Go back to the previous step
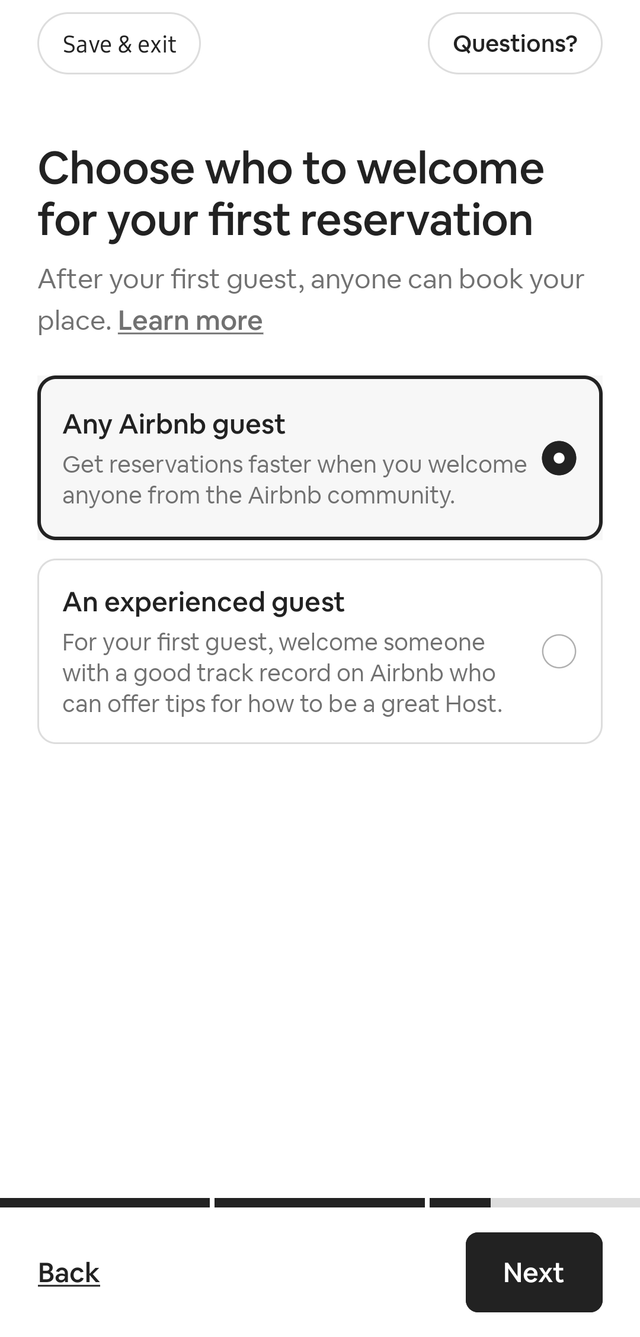The width and height of the screenshot is (640, 1337). coord(69,1272)
